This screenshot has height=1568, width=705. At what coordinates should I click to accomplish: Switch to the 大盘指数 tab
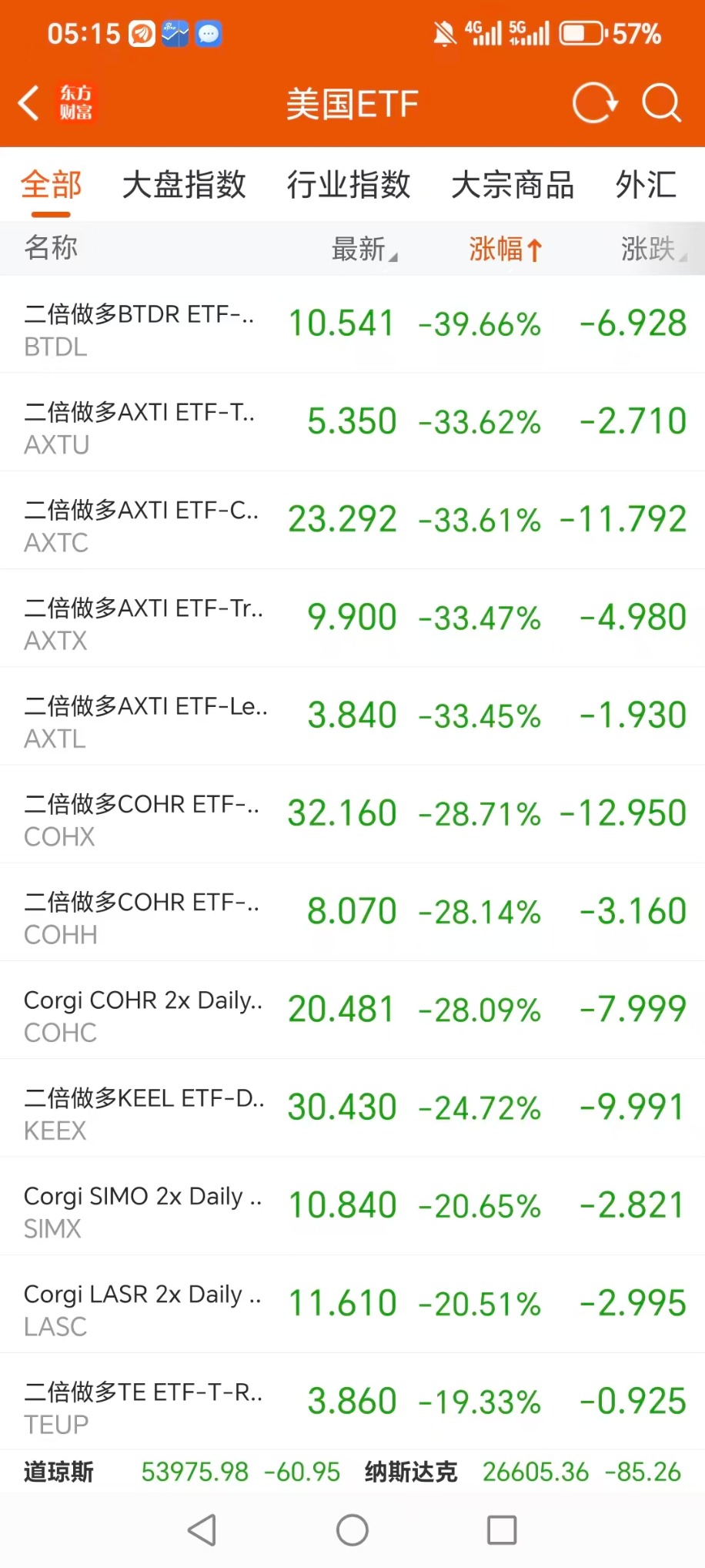point(184,185)
